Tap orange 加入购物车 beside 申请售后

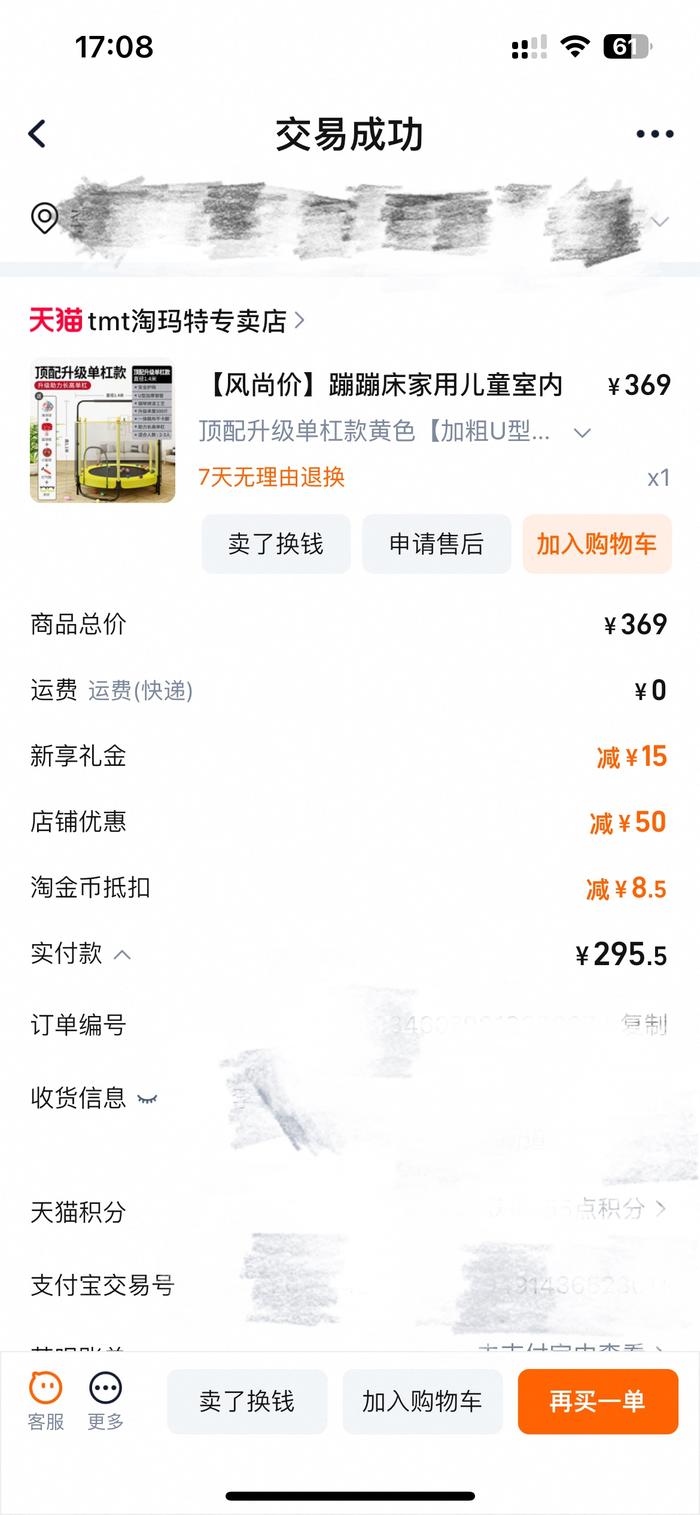(x=596, y=544)
